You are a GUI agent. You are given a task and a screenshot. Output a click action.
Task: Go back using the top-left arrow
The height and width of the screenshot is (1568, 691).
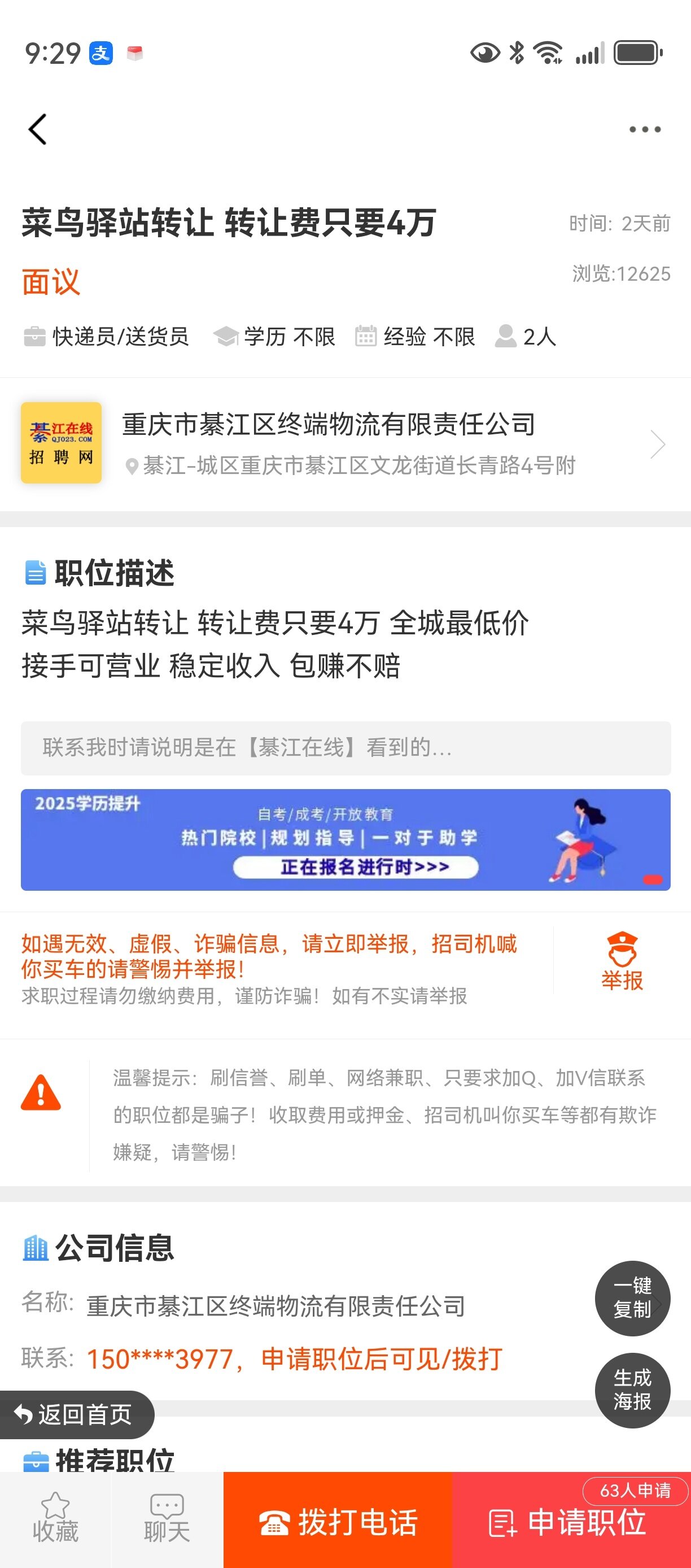pos(38,129)
